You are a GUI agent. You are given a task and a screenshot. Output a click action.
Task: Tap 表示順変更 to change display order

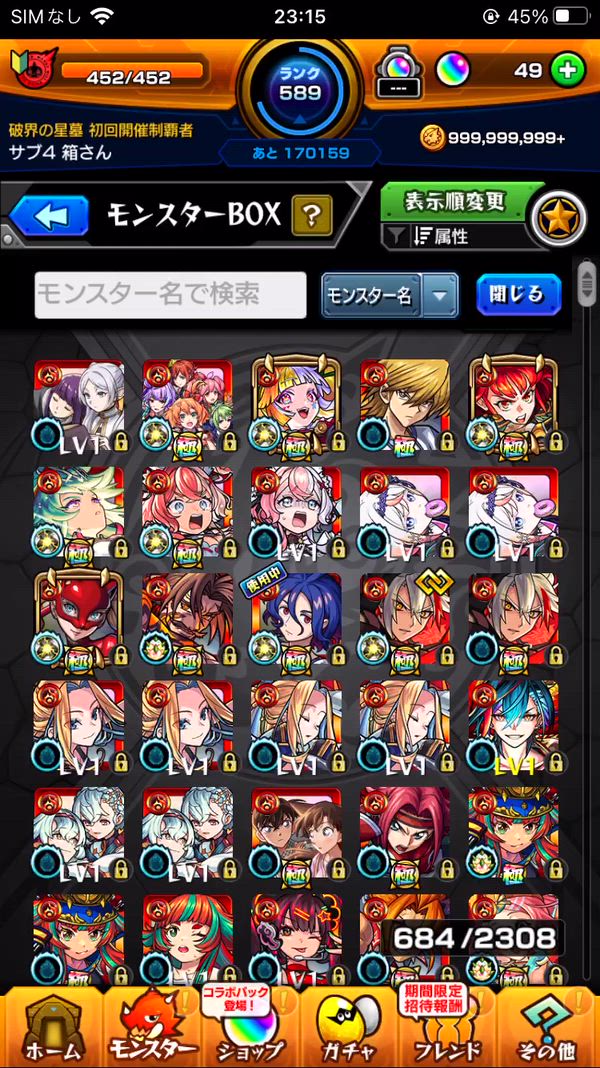(455, 202)
